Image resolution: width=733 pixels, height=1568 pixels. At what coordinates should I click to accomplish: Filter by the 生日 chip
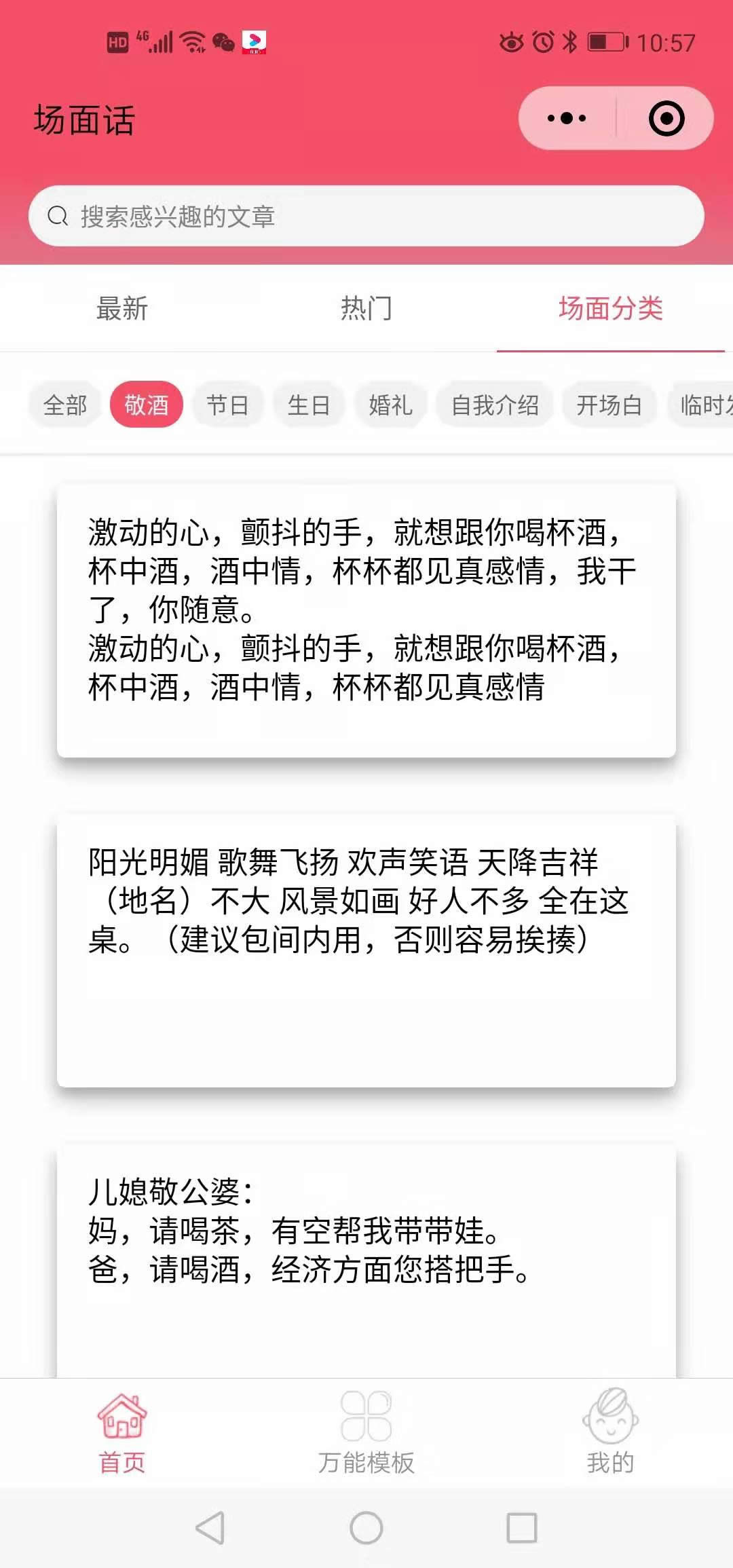(x=309, y=405)
